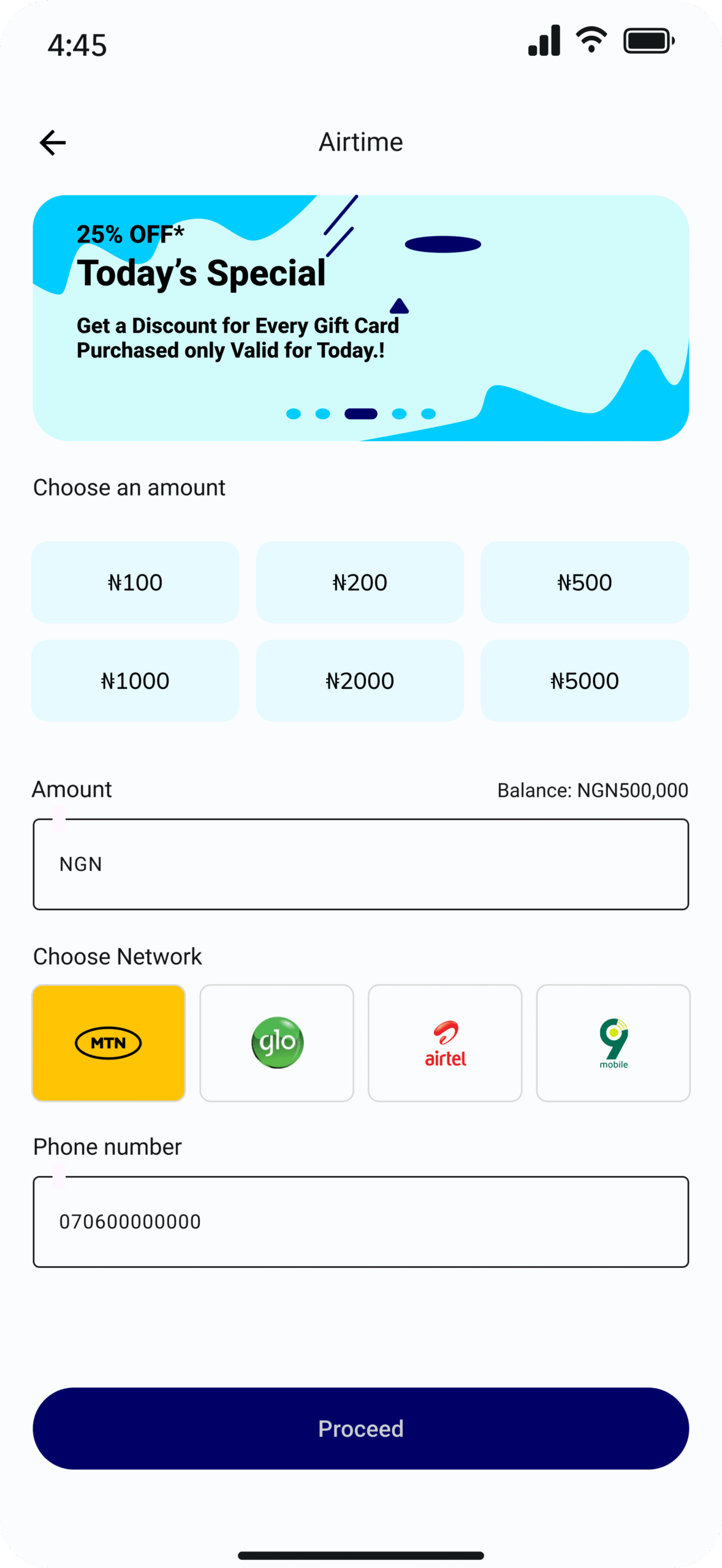Choose the ₦200 amount chip
722x1568 pixels.
[x=360, y=582]
